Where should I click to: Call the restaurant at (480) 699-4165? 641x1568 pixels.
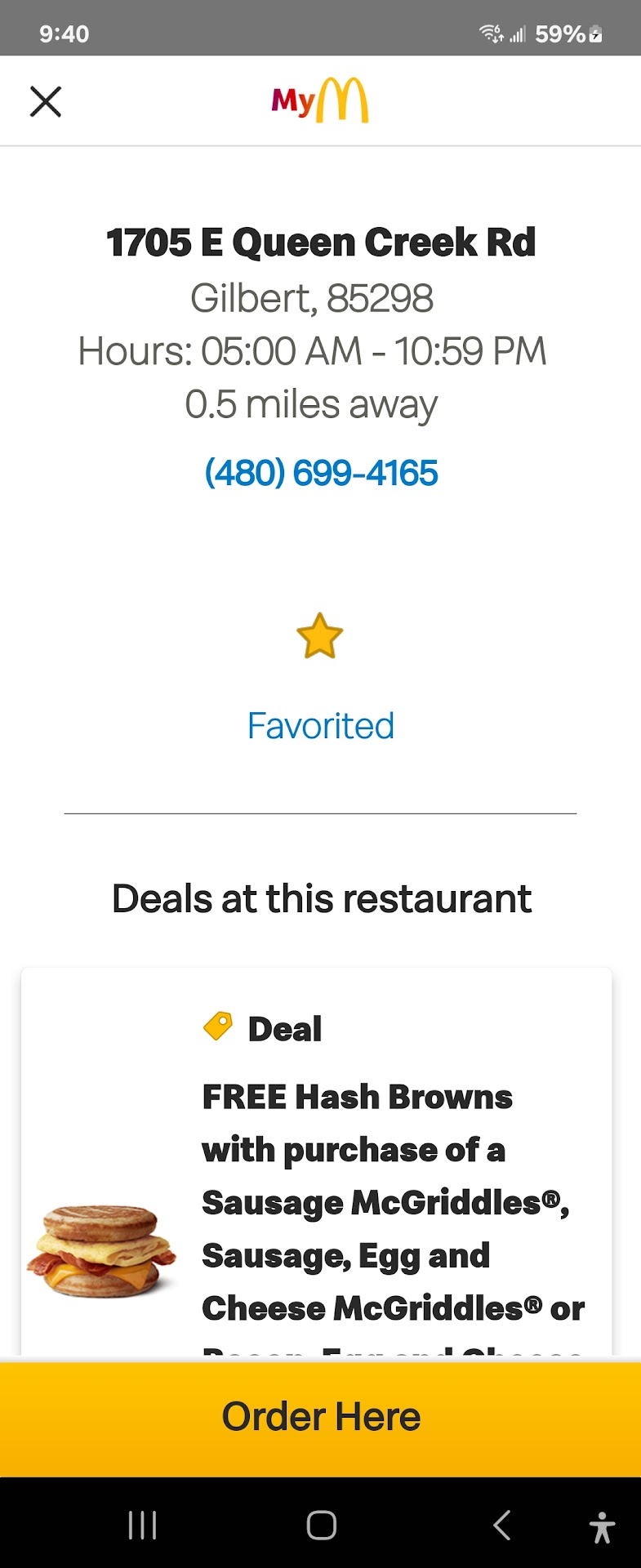321,473
